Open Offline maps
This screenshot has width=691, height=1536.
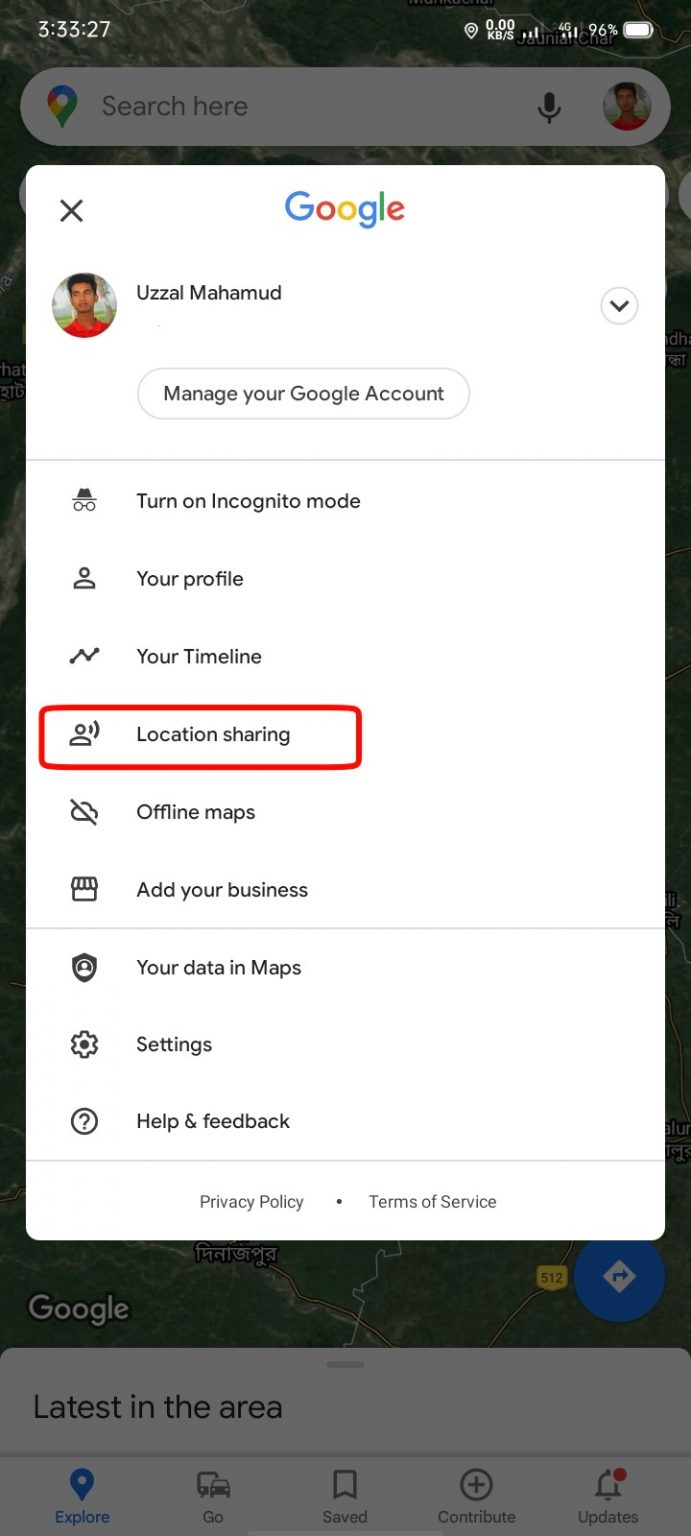tap(345, 812)
